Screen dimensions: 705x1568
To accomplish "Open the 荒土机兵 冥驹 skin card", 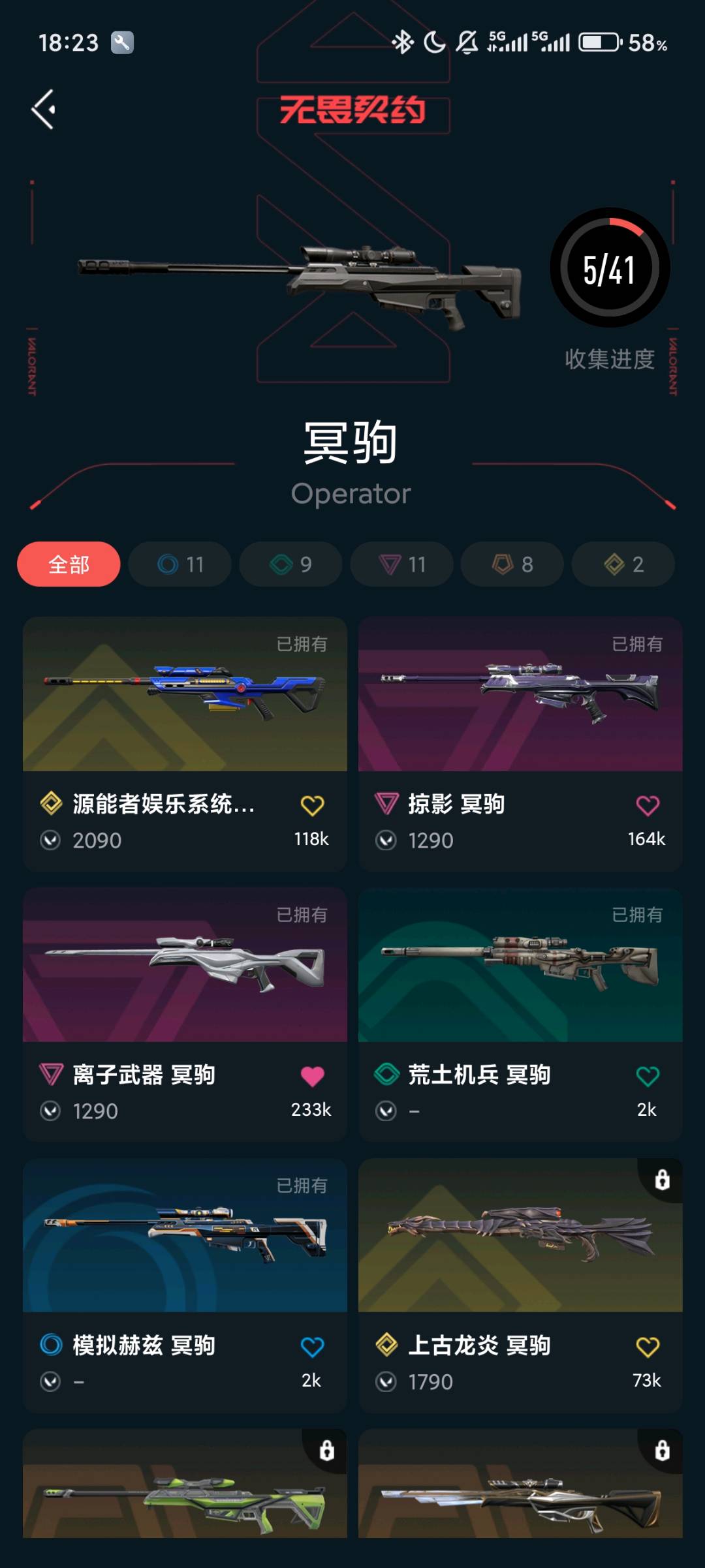I will [520, 966].
